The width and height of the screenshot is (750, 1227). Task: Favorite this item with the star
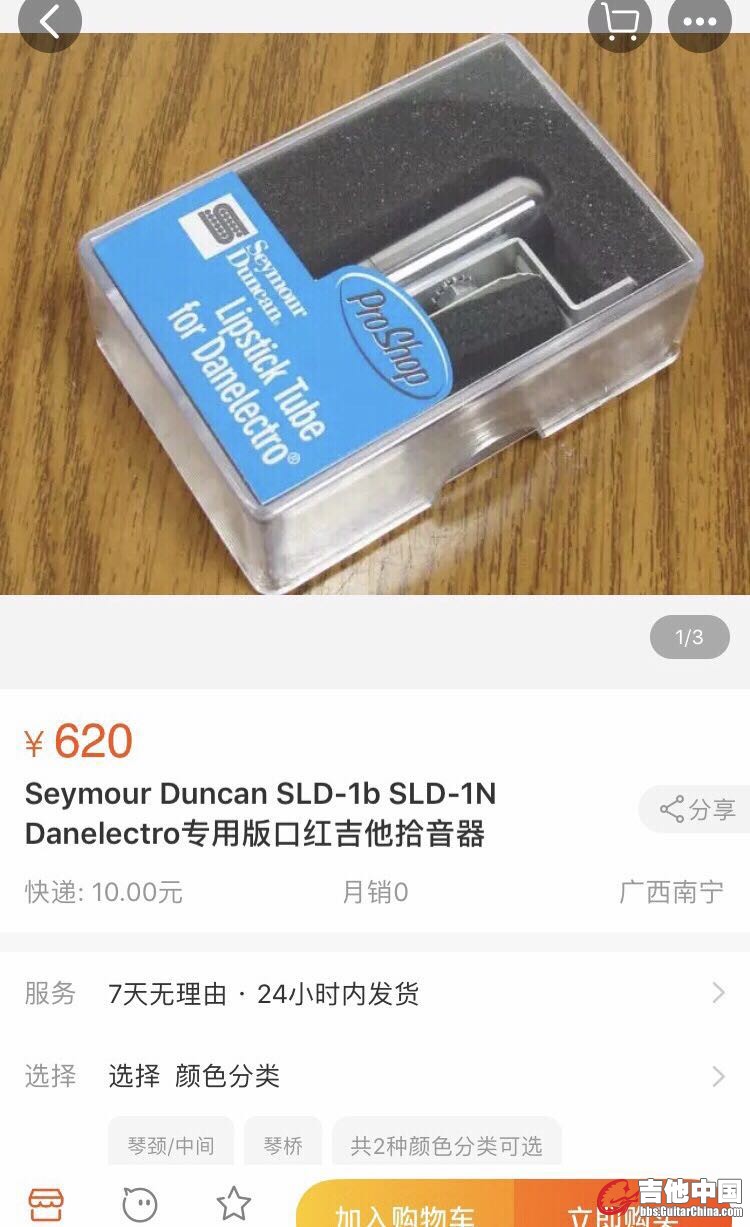pos(234,1203)
